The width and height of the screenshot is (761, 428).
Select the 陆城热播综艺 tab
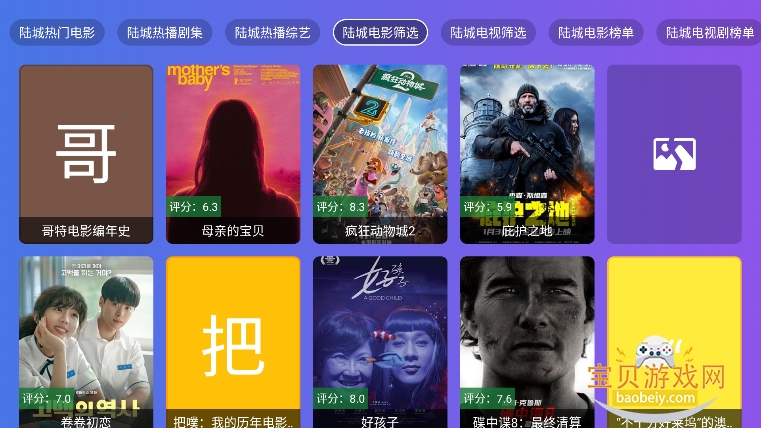click(273, 32)
